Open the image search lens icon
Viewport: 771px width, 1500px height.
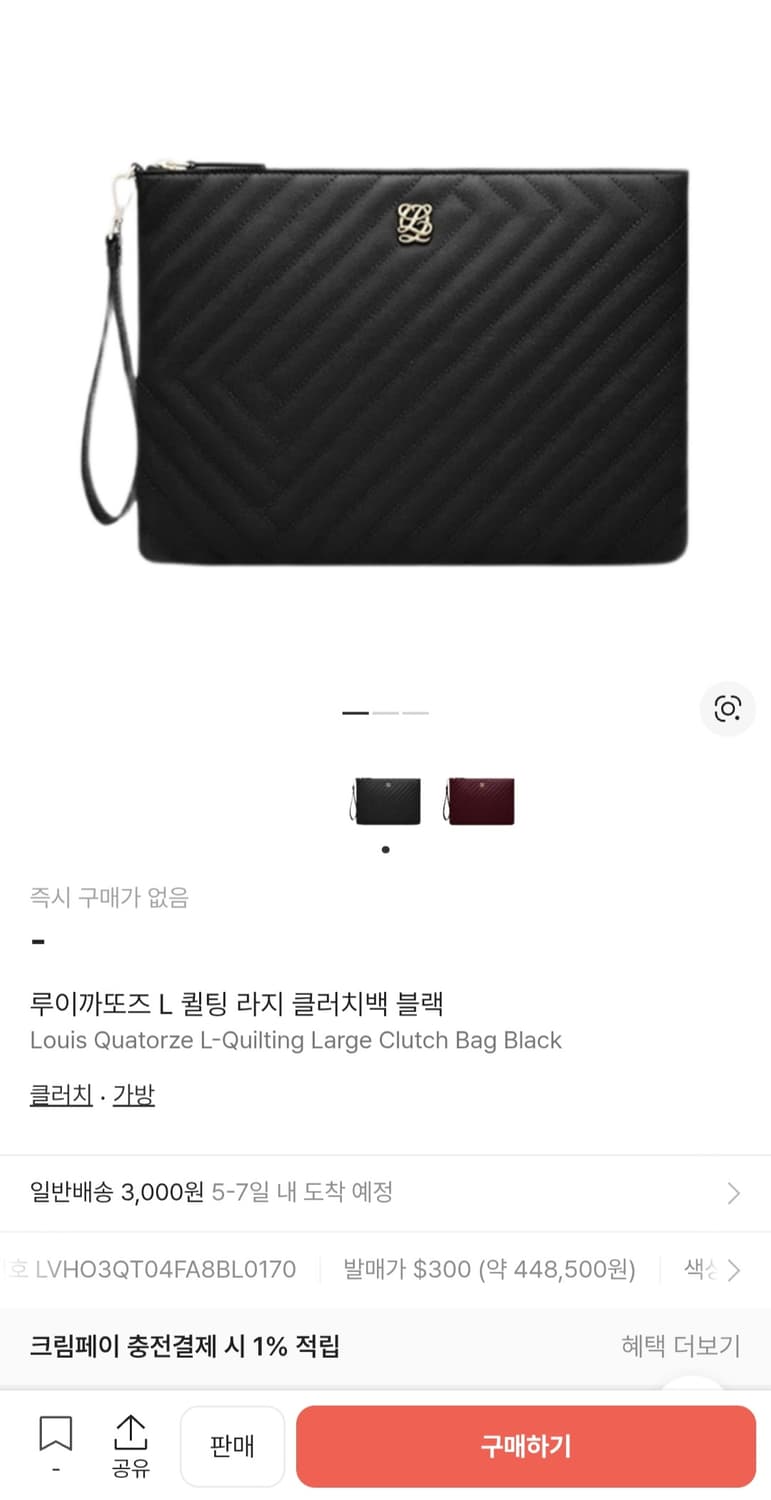point(727,709)
